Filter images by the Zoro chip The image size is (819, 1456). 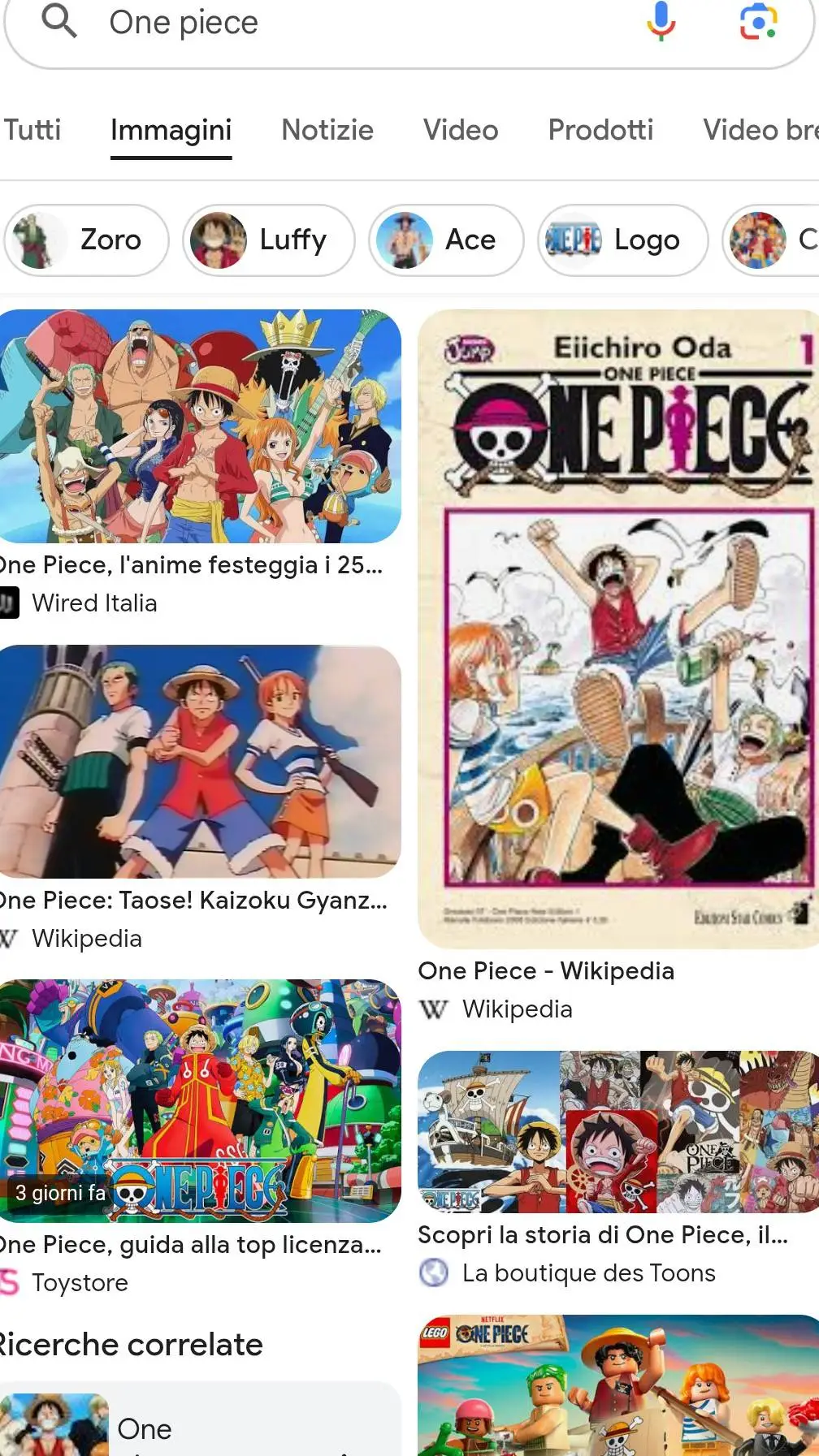pos(86,240)
